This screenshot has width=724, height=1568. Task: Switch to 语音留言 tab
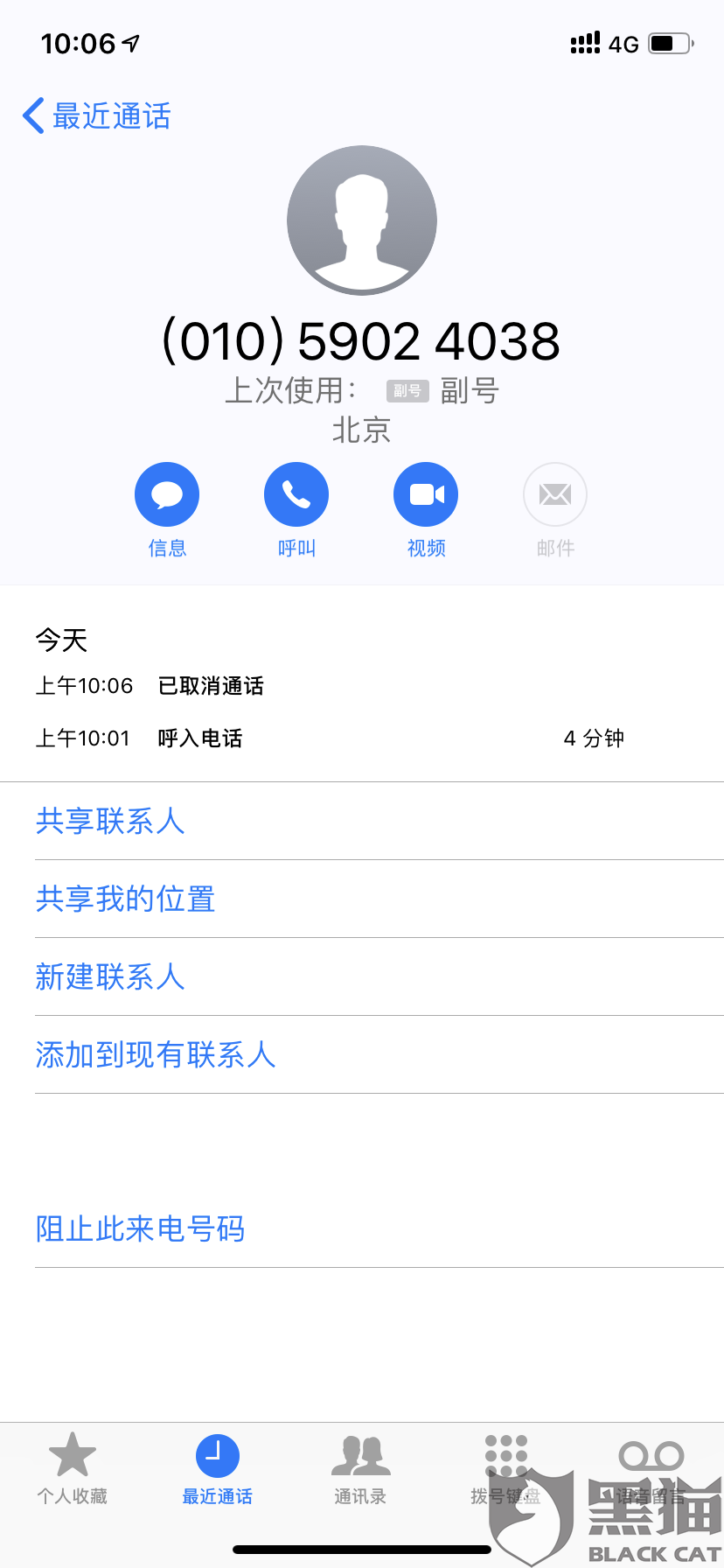click(651, 1472)
